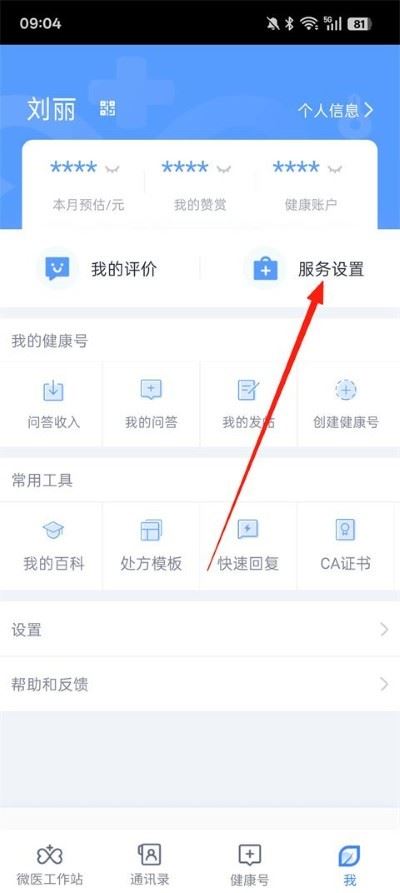Open 我的评价
The width and height of the screenshot is (400, 893).
(100, 269)
